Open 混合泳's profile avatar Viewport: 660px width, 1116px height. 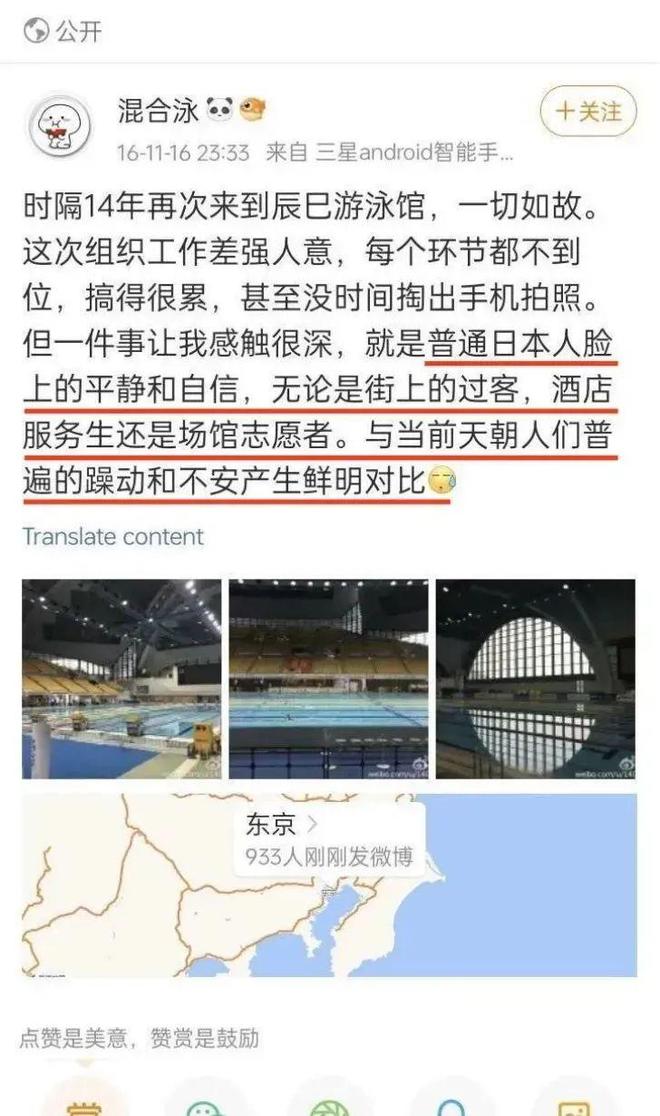coord(59,125)
